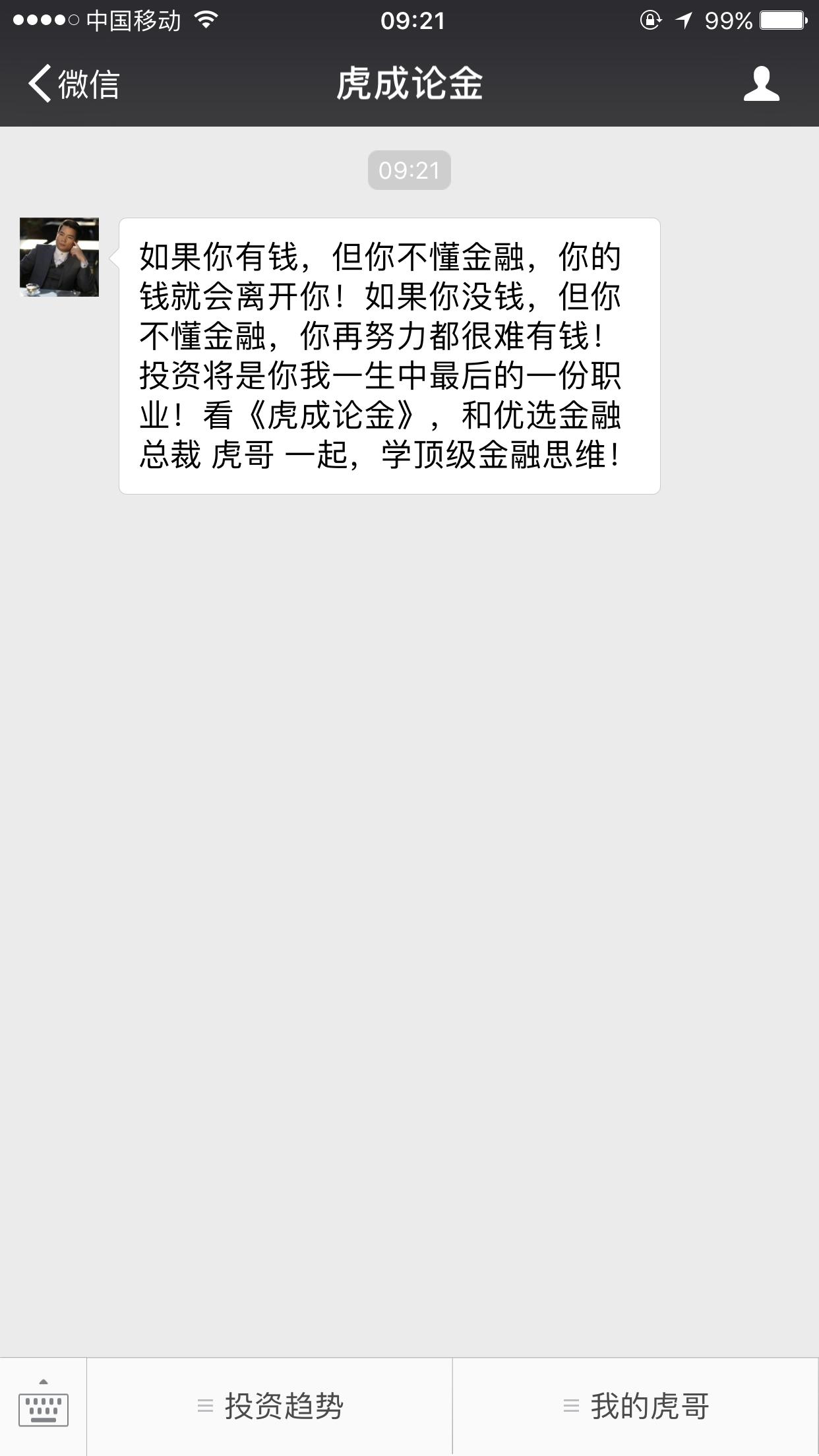Tap the location arrow icon in status bar

684,20
